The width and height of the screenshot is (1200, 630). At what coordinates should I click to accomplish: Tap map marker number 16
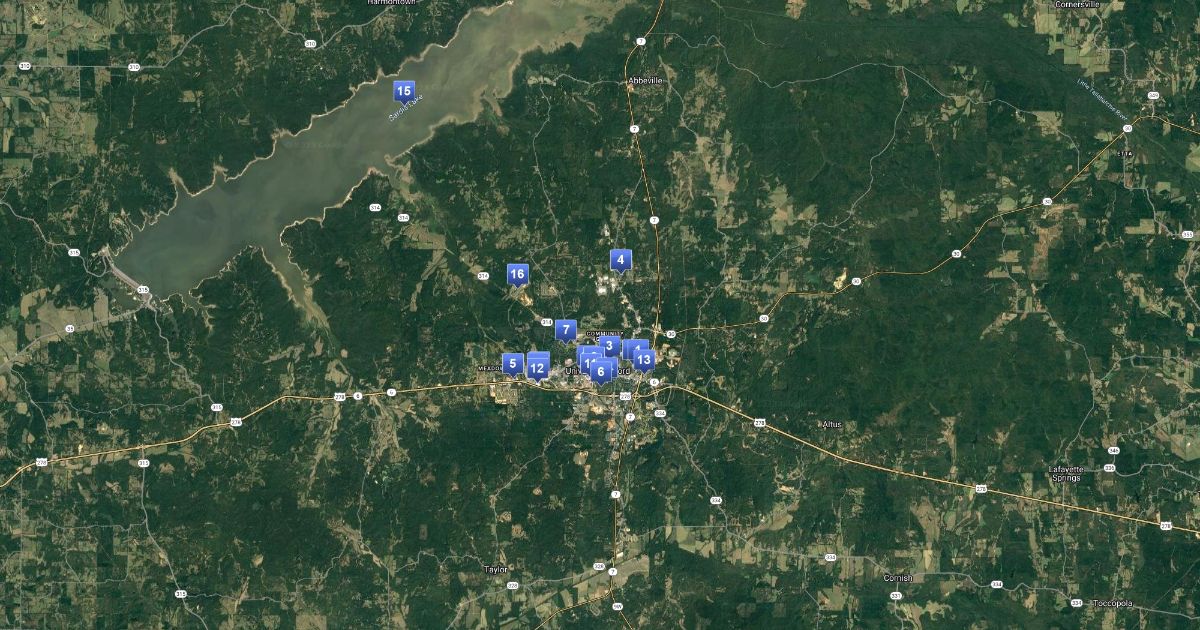[x=517, y=273]
